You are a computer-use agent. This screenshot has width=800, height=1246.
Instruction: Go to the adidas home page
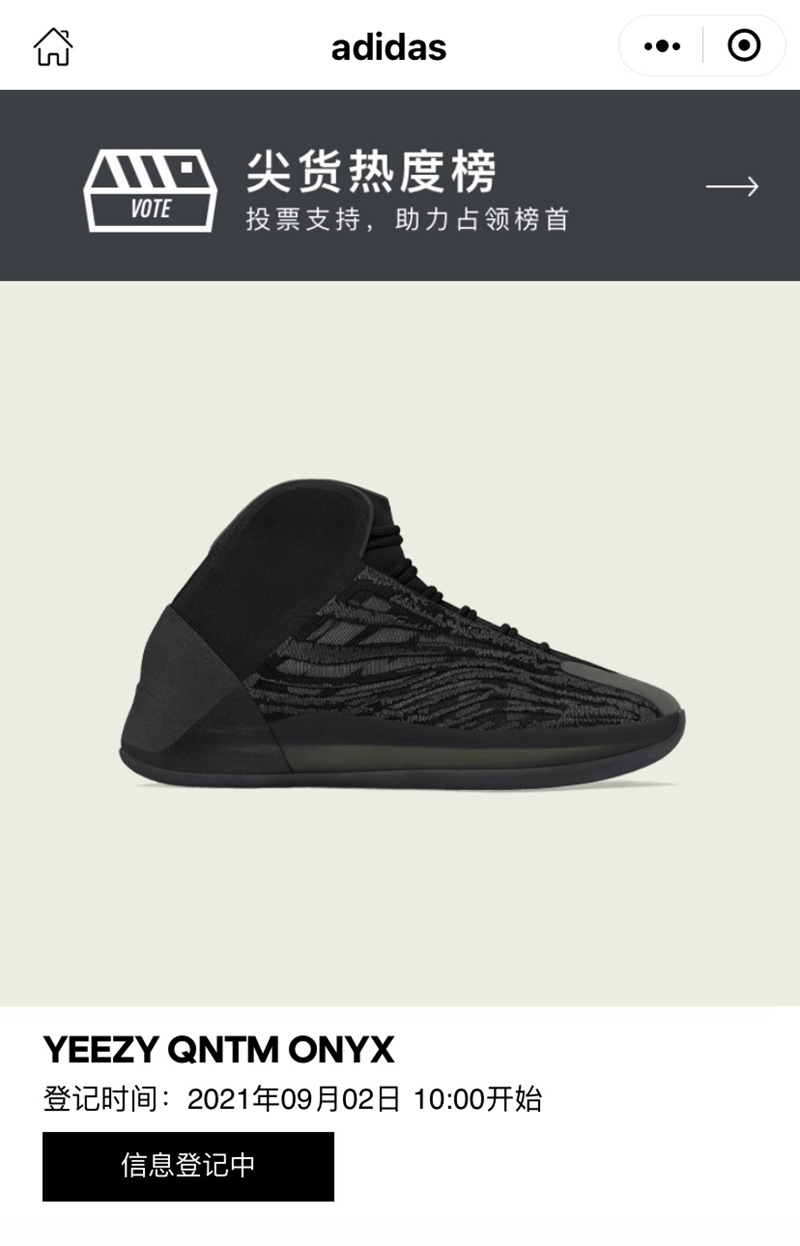pyautogui.click(x=53, y=46)
